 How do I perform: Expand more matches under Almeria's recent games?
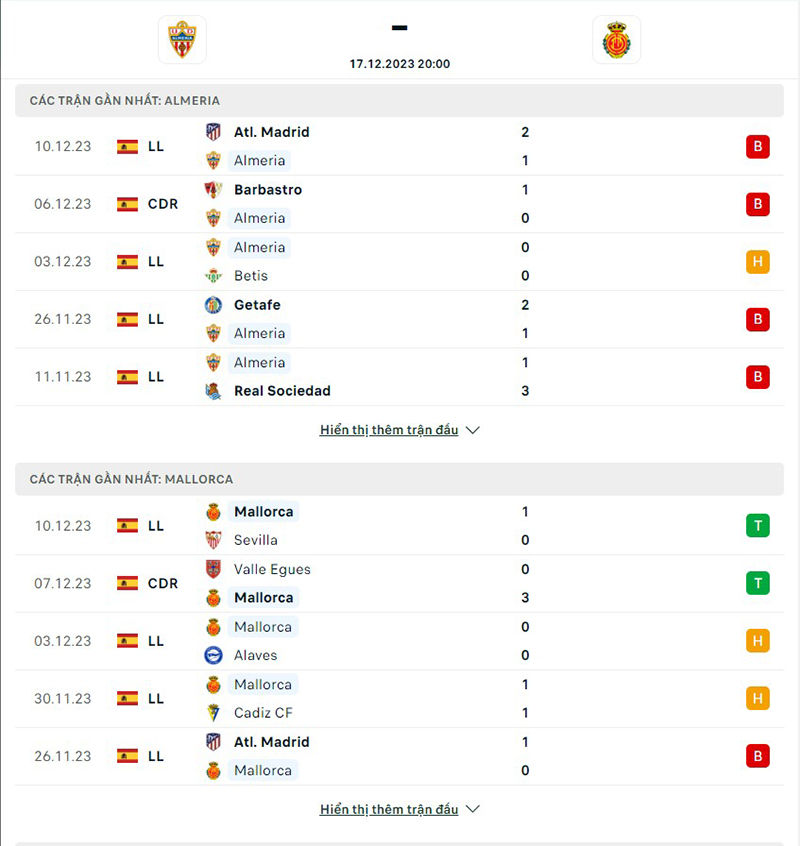click(388, 429)
